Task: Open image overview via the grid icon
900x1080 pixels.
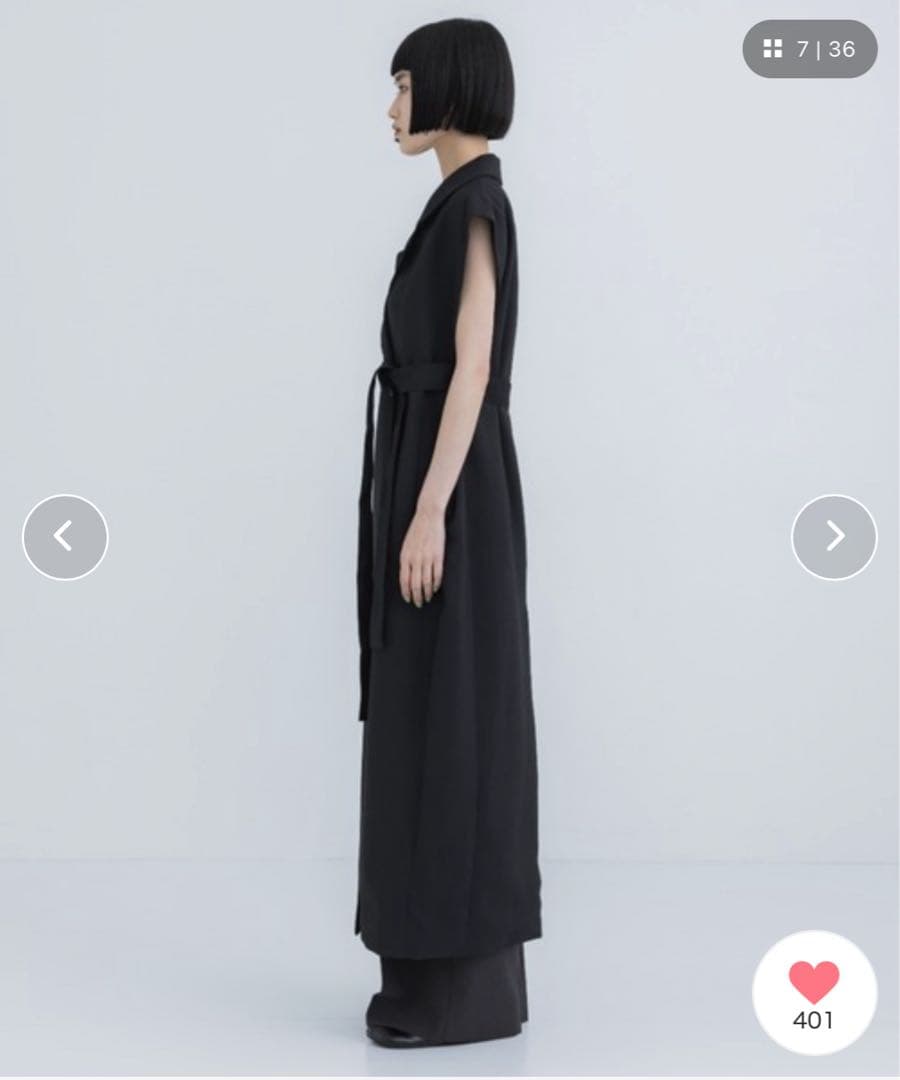Action: pos(772,48)
